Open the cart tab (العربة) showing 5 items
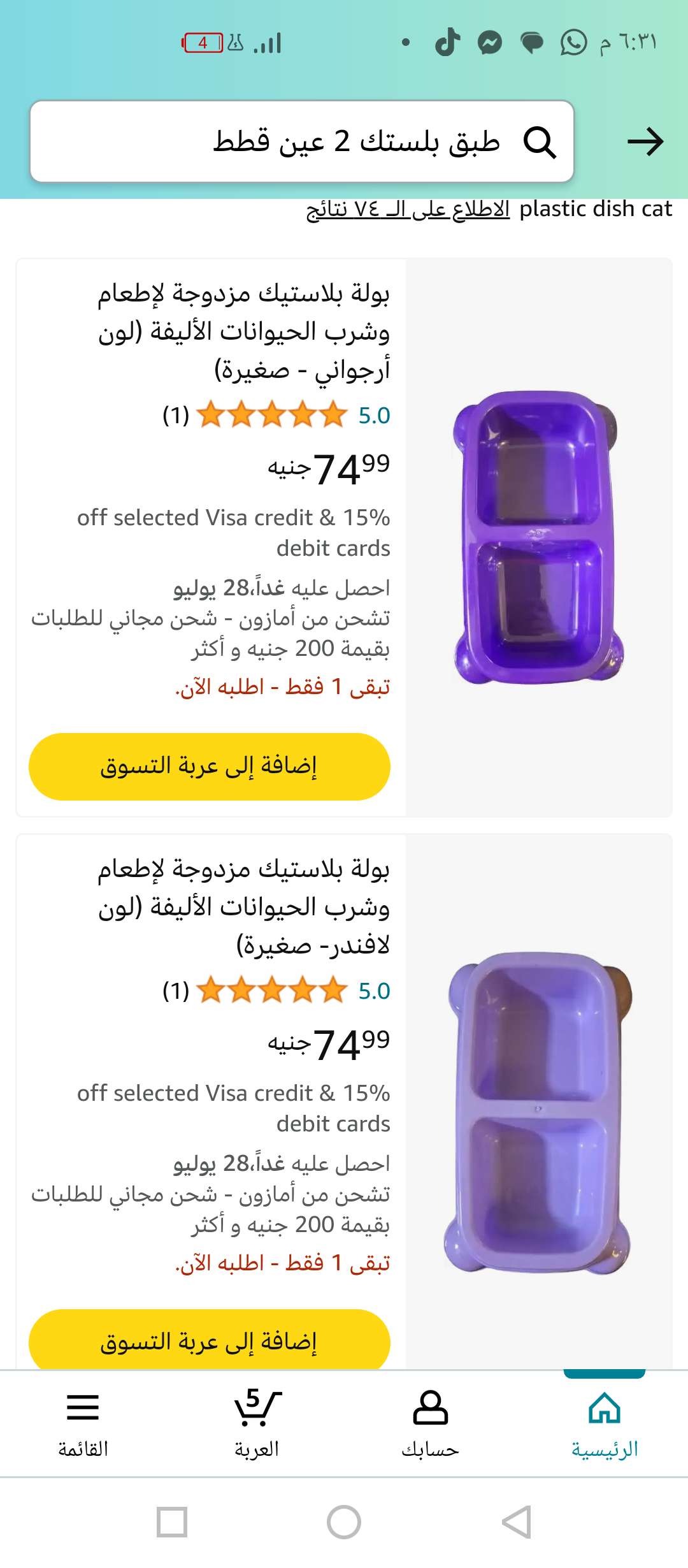Screen dimensions: 688x1568 pos(257,1423)
